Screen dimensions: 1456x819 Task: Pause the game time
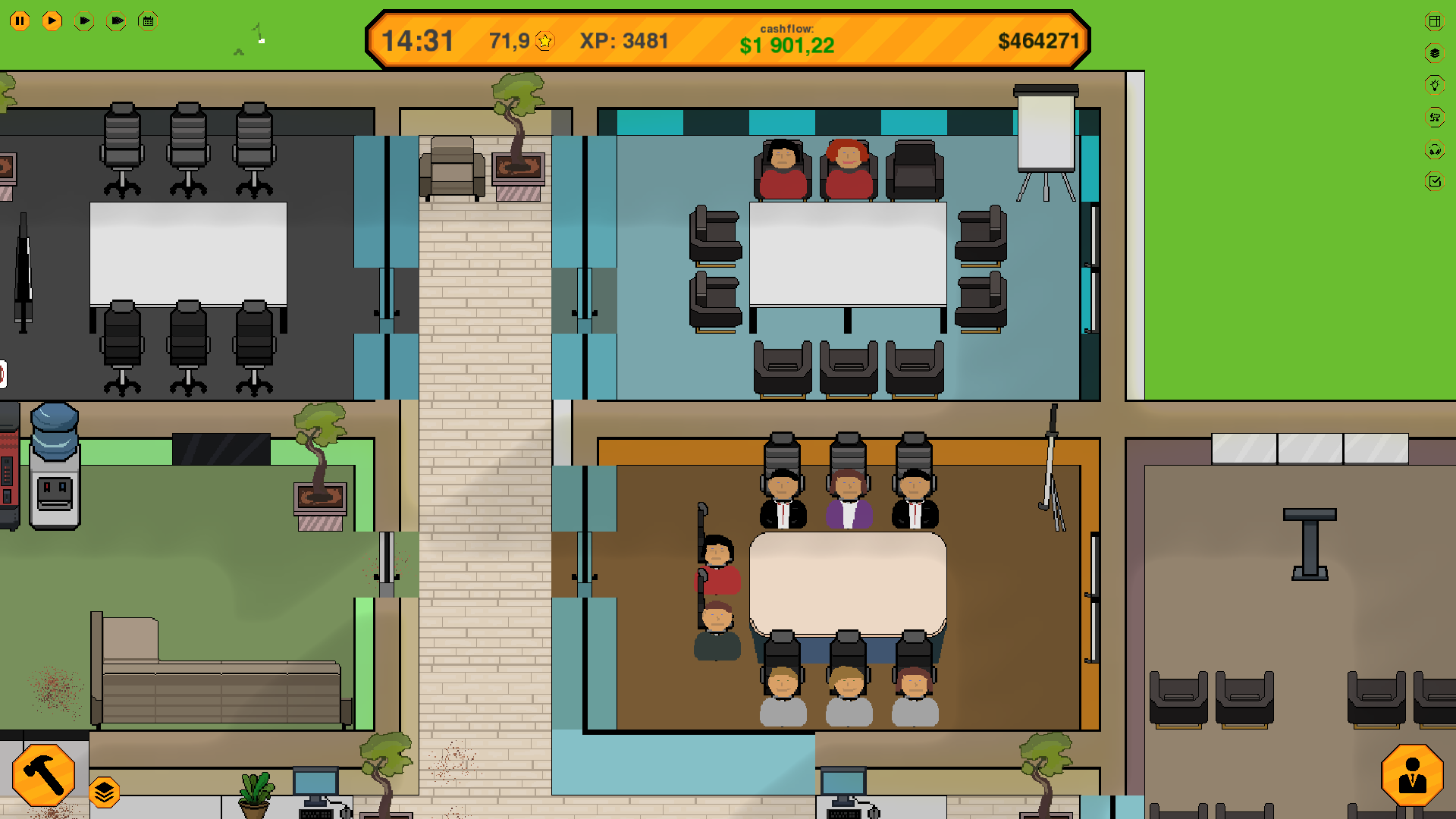[x=20, y=21]
